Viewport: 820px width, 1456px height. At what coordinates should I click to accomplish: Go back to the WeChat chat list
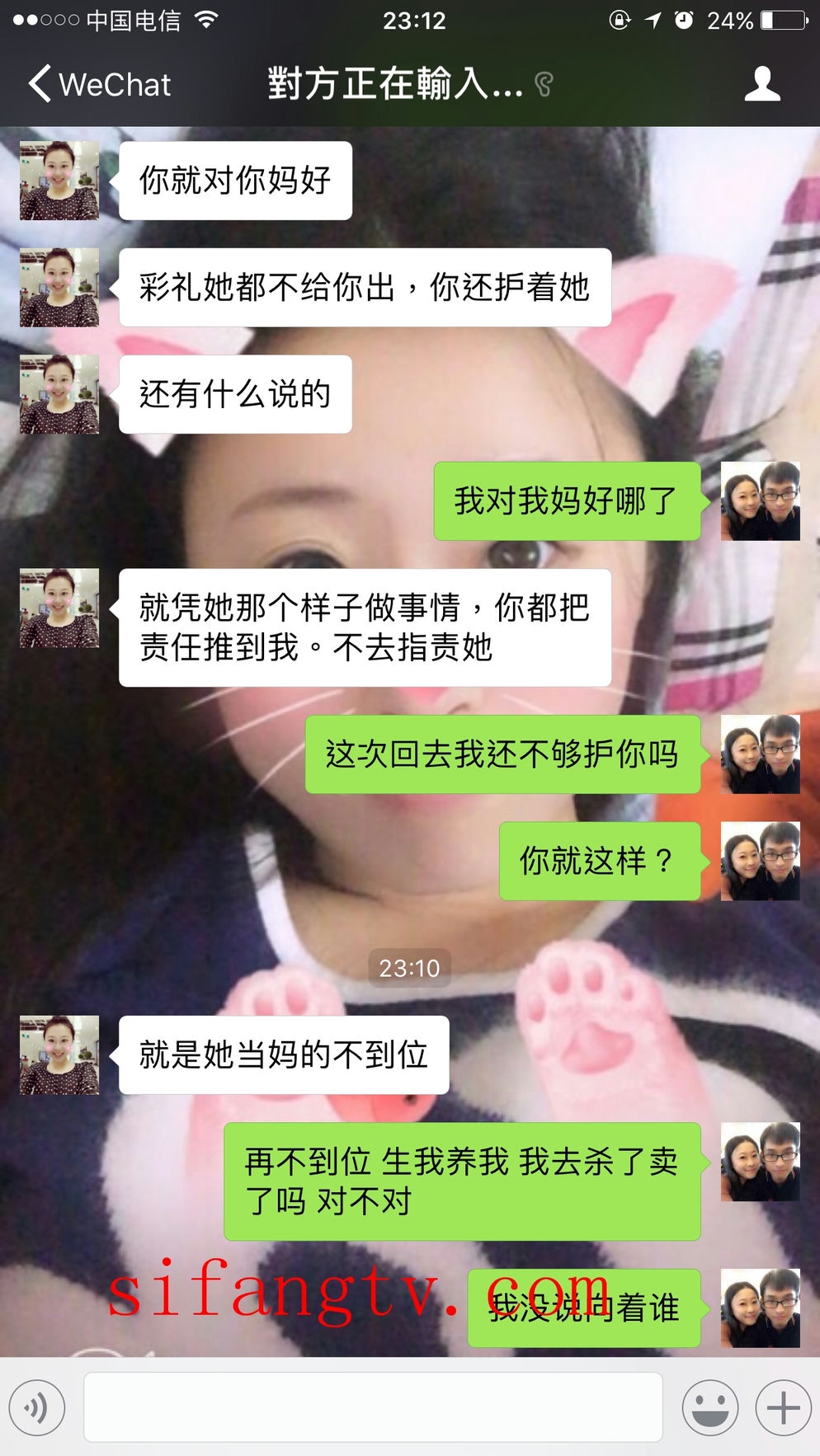tap(99, 84)
